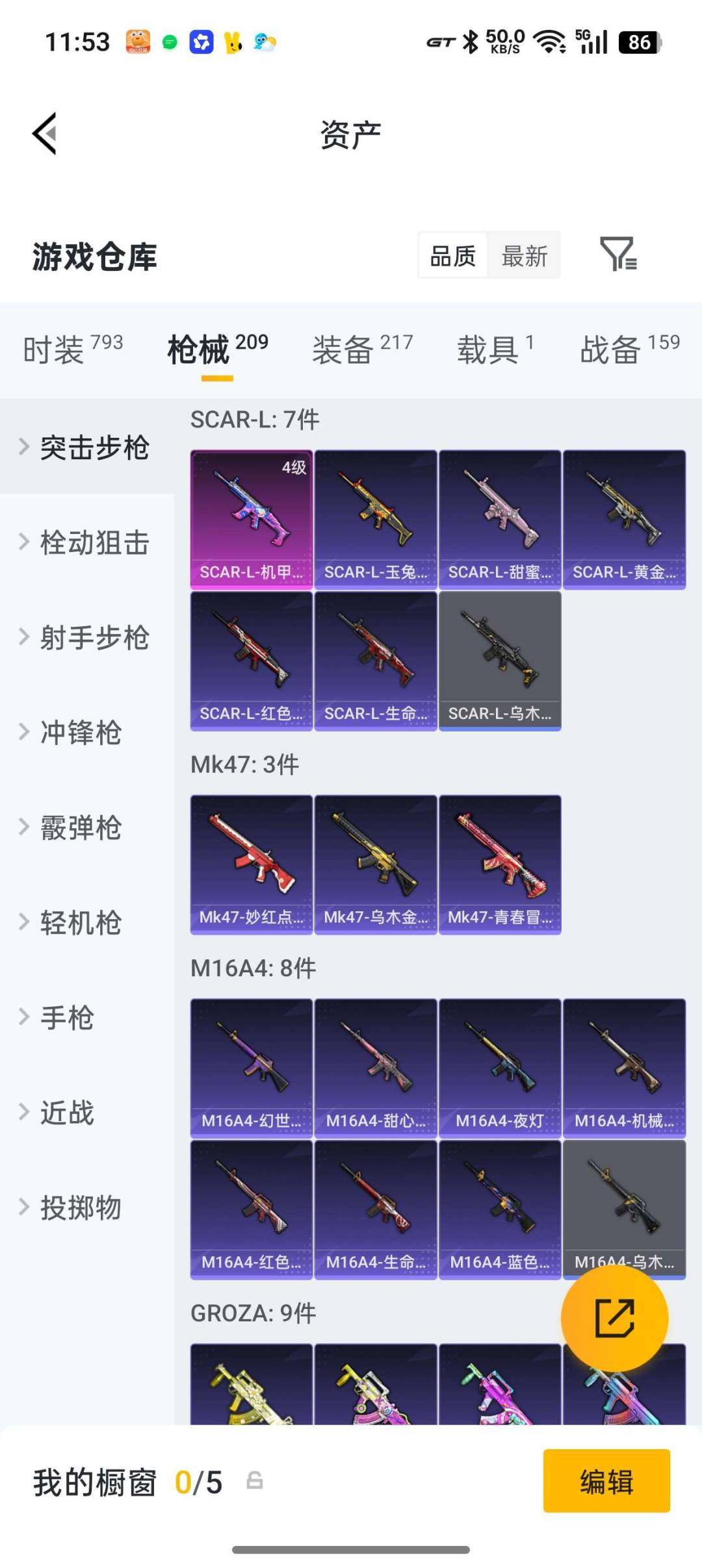Go back from the 资产 page
The width and height of the screenshot is (702, 1568).
coord(44,134)
